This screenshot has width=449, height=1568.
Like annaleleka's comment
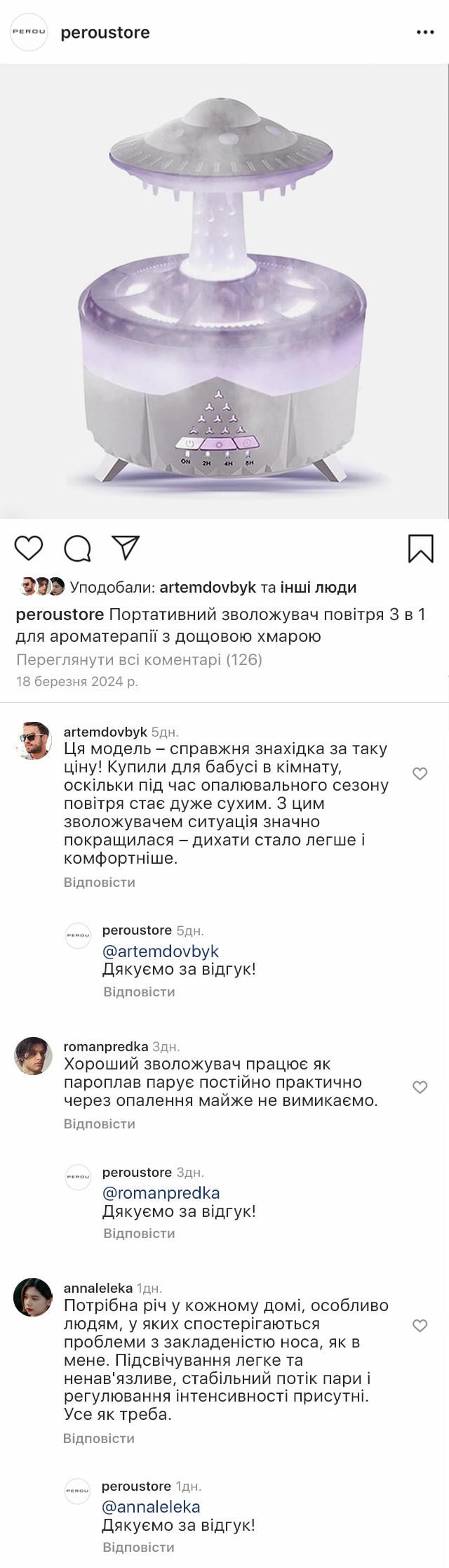click(x=420, y=1326)
